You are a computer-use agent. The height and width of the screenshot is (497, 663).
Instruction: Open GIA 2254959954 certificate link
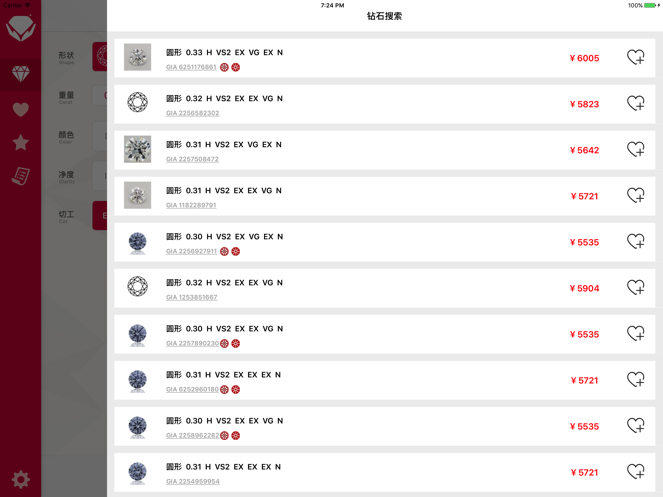(x=192, y=481)
